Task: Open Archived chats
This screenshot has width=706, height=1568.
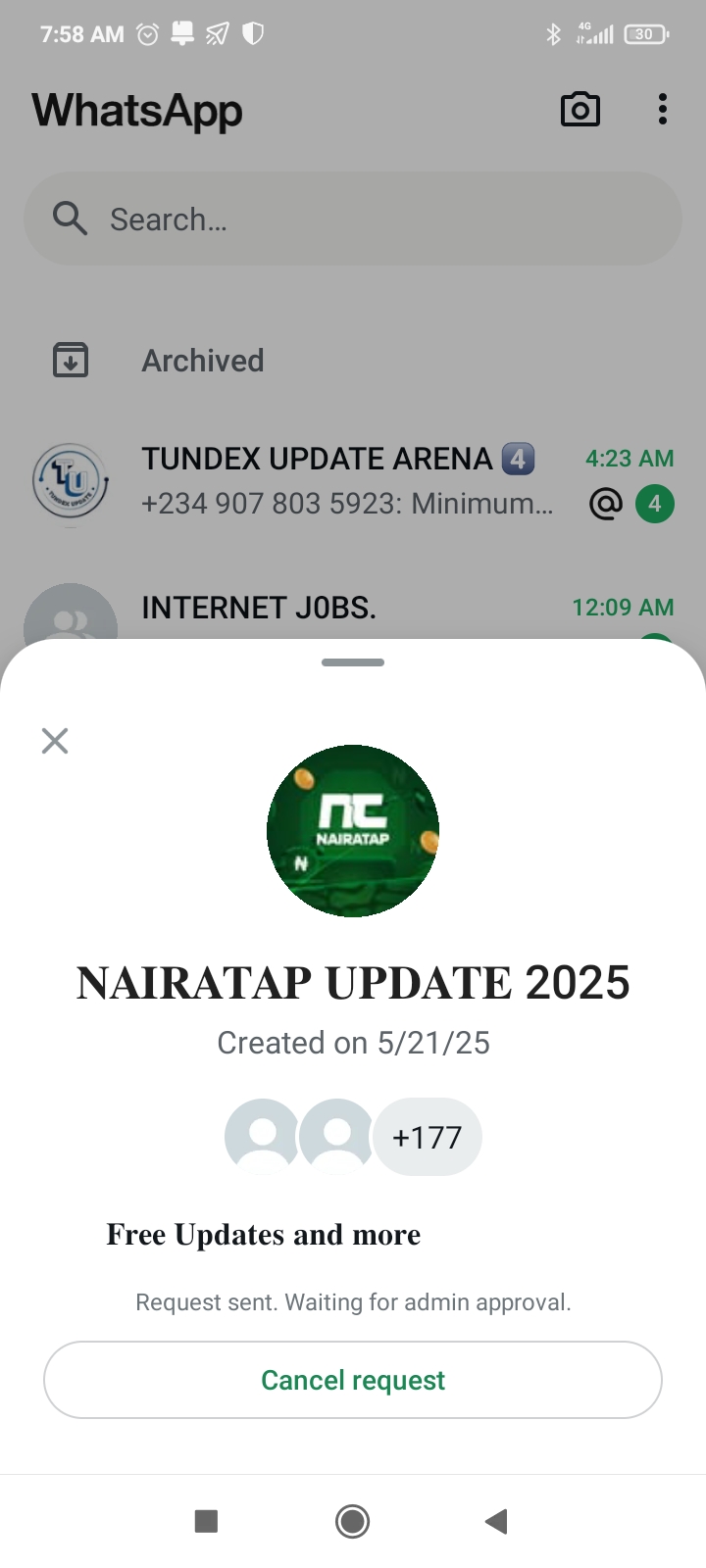Action: [x=203, y=361]
